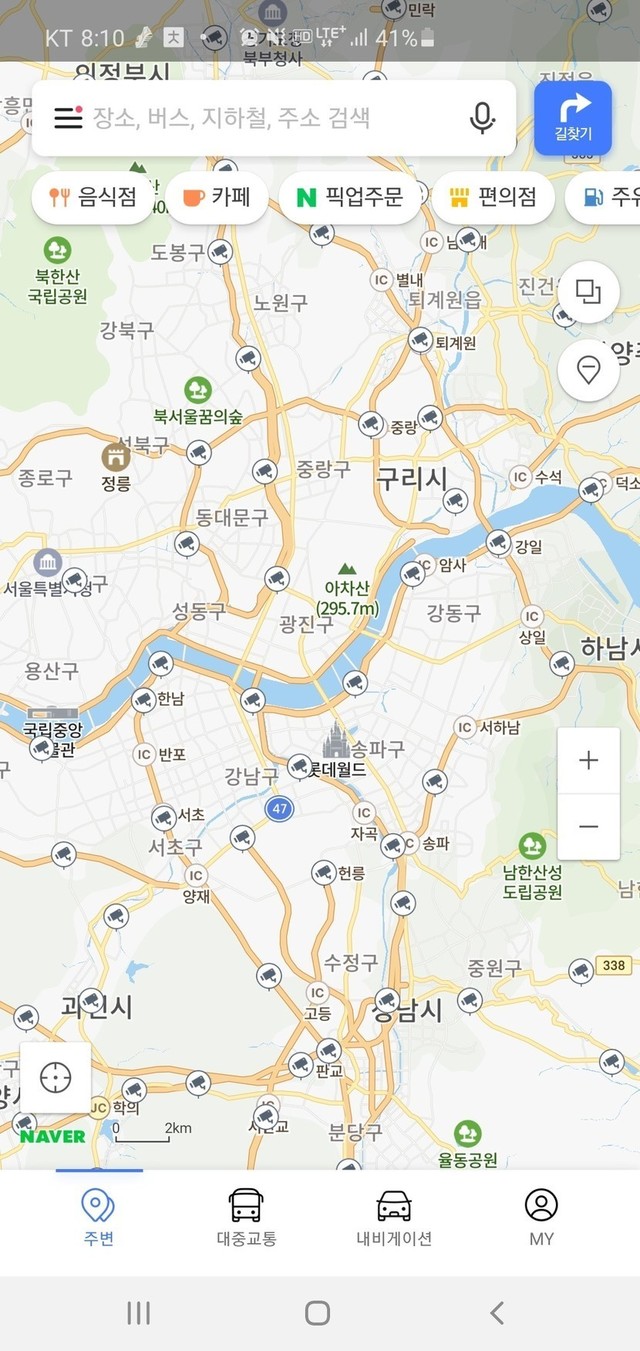Select the 카페 chip

coord(216,197)
